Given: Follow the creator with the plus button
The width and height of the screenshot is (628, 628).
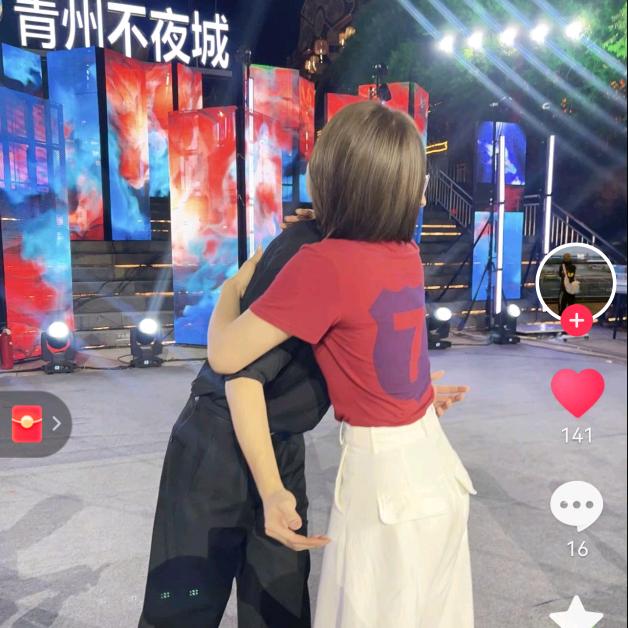Looking at the screenshot, I should tap(577, 320).
